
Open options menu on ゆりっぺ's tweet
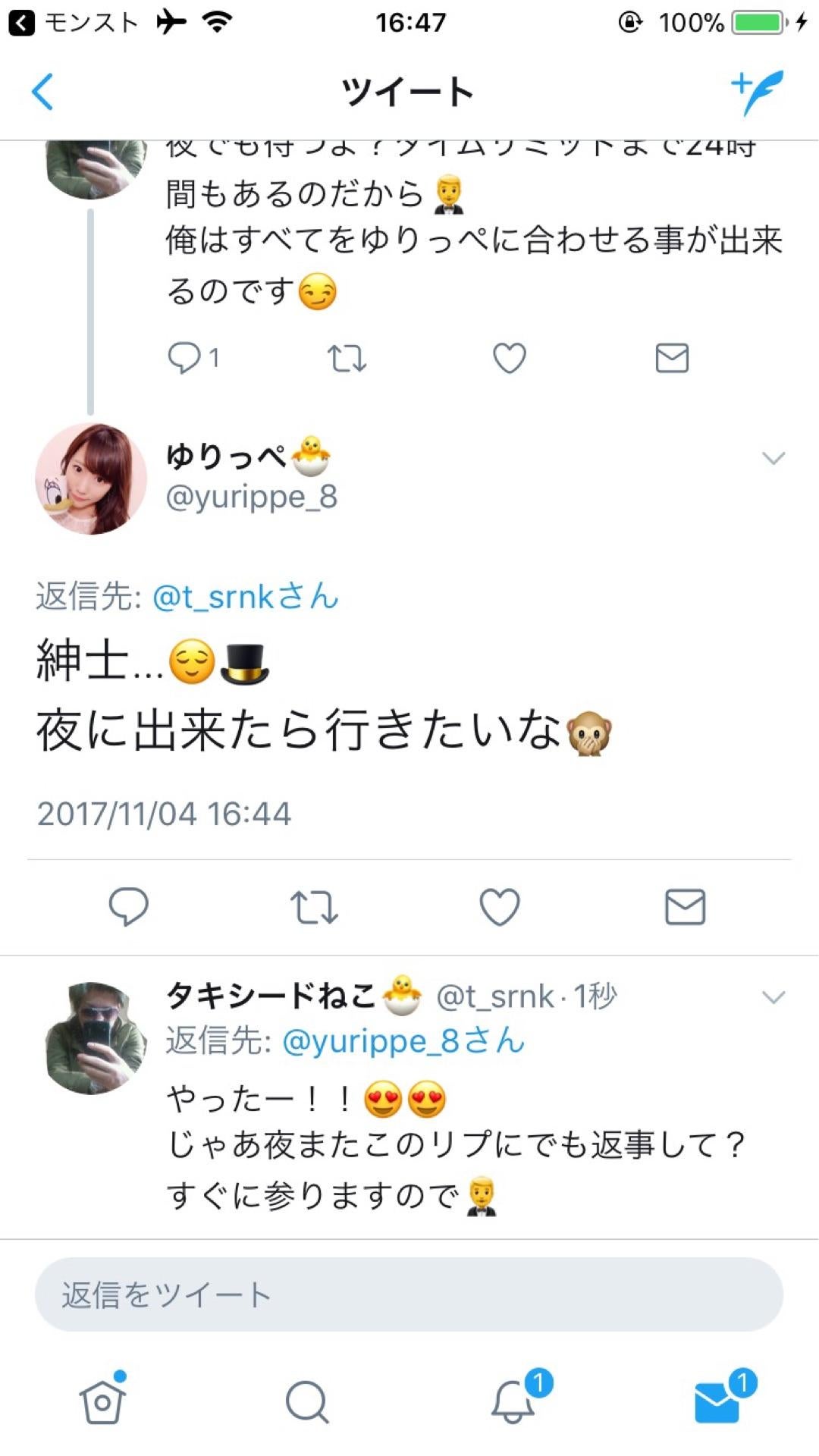pos(772,457)
